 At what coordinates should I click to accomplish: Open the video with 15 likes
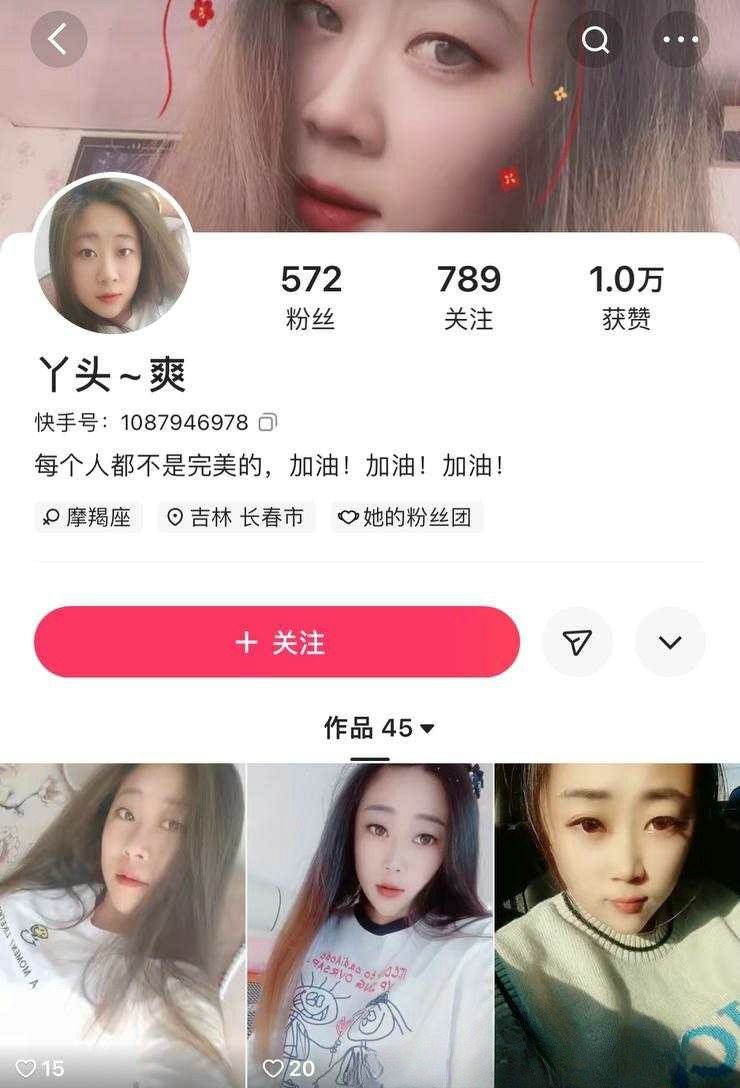point(122,925)
